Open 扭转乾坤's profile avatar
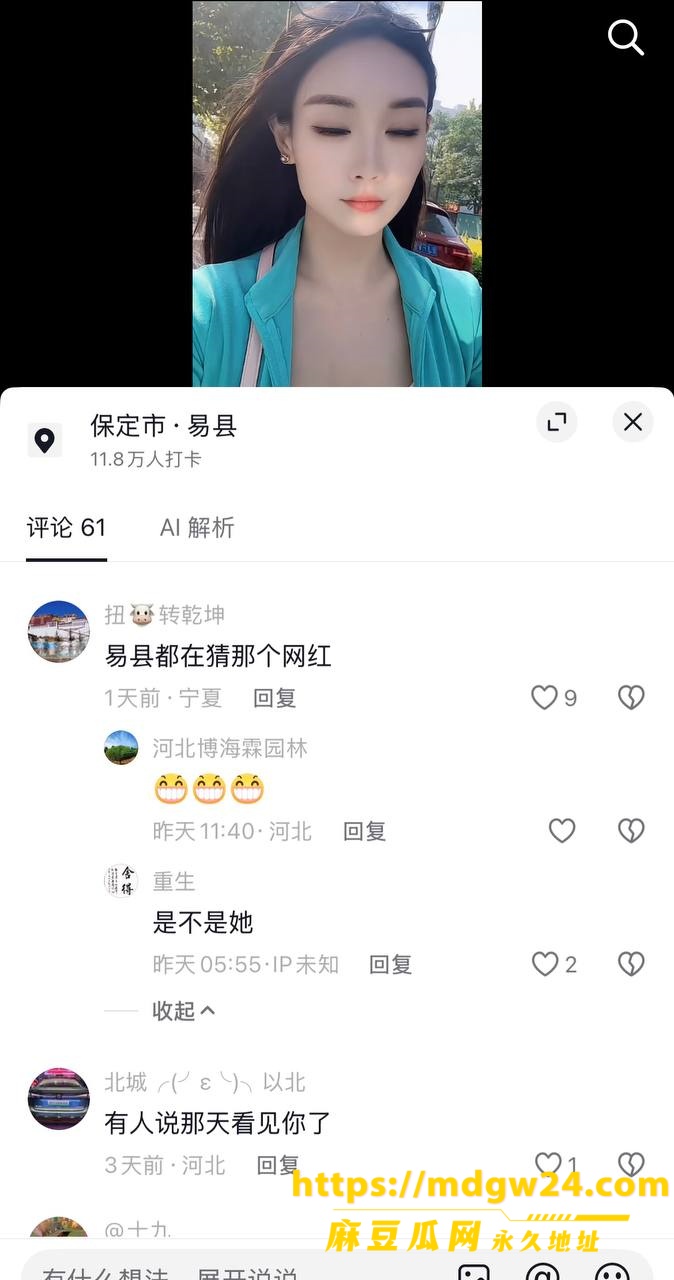674x1280 pixels. pos(58,631)
